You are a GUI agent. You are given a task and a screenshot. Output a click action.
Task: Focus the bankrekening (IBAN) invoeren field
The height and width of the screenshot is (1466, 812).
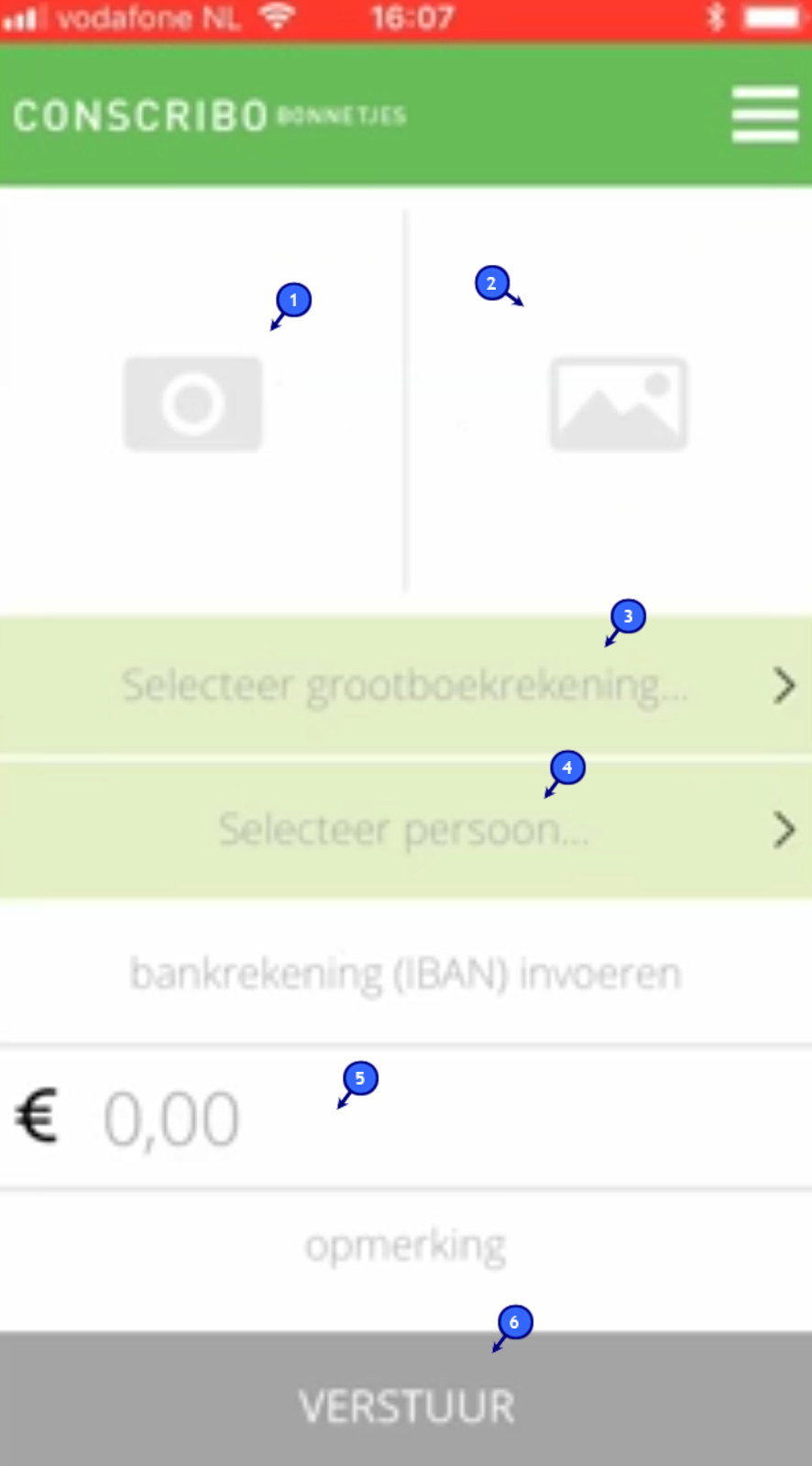(405, 974)
